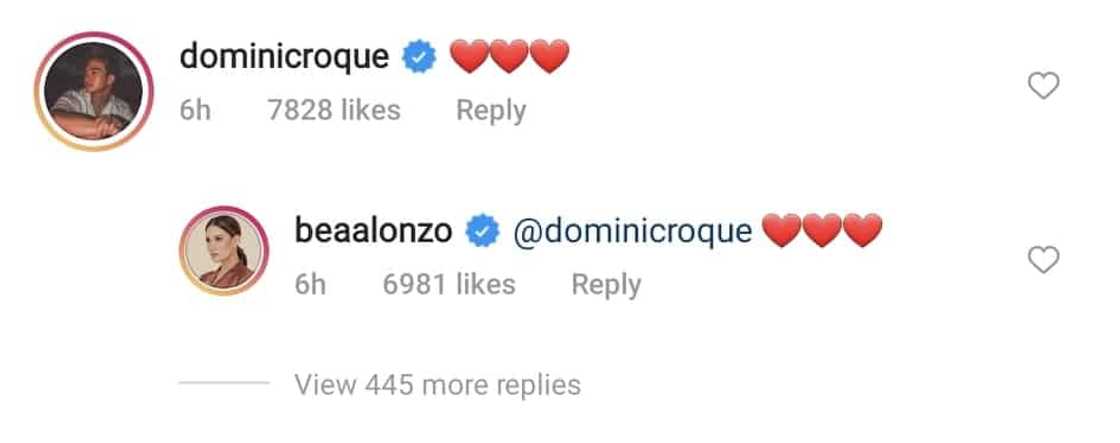Open beaalonzo username profile
This screenshot has height=443, width=1120.
(x=374, y=232)
